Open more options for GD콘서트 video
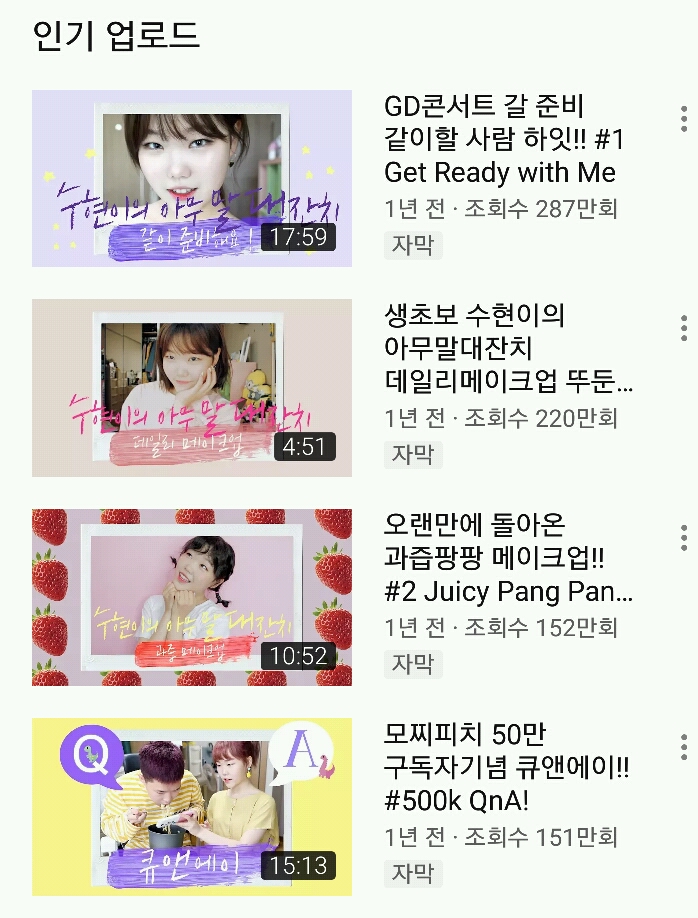The height and width of the screenshot is (918, 698). [x=683, y=119]
